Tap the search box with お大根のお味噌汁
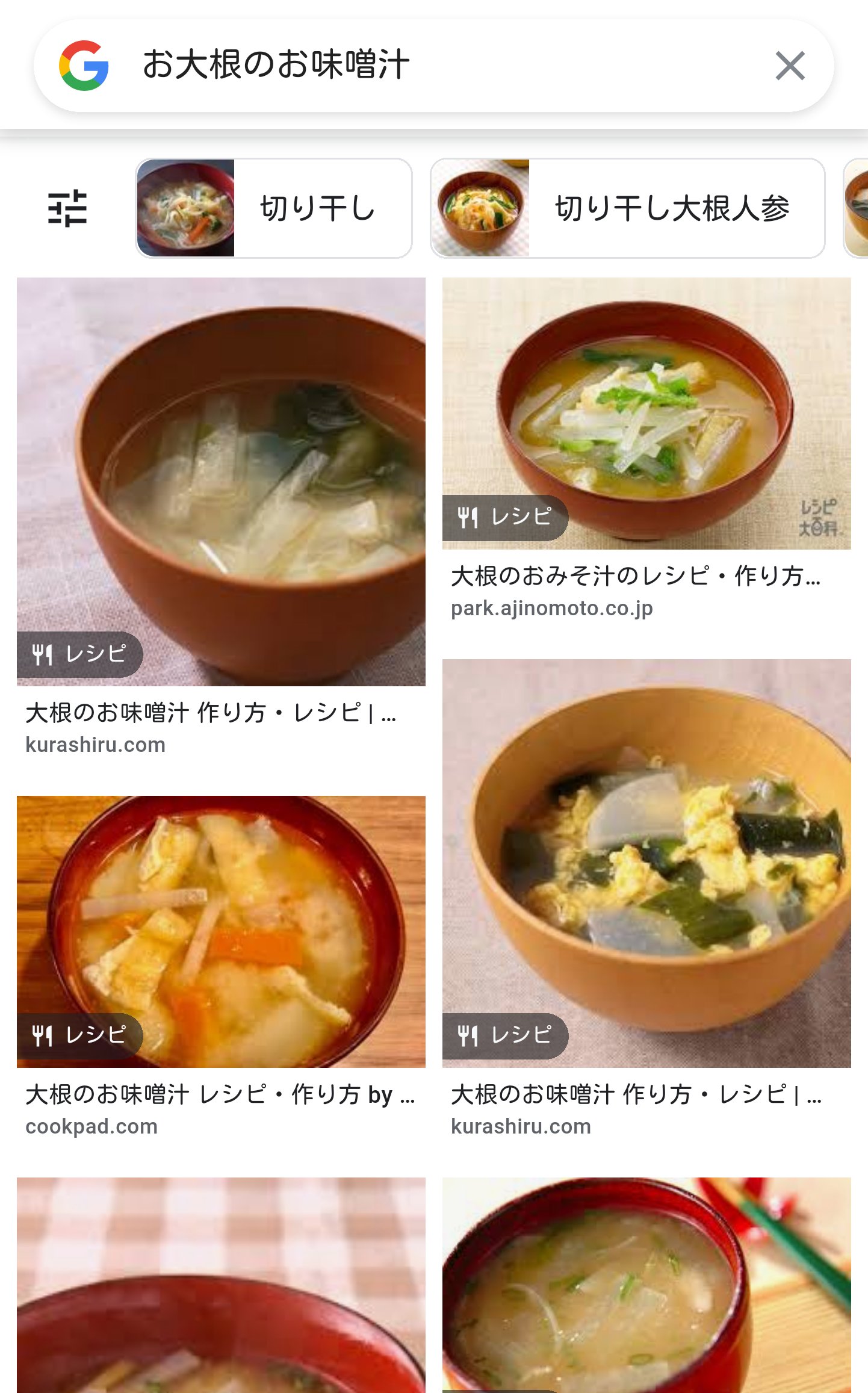The width and height of the screenshot is (868, 1393). 421,65
